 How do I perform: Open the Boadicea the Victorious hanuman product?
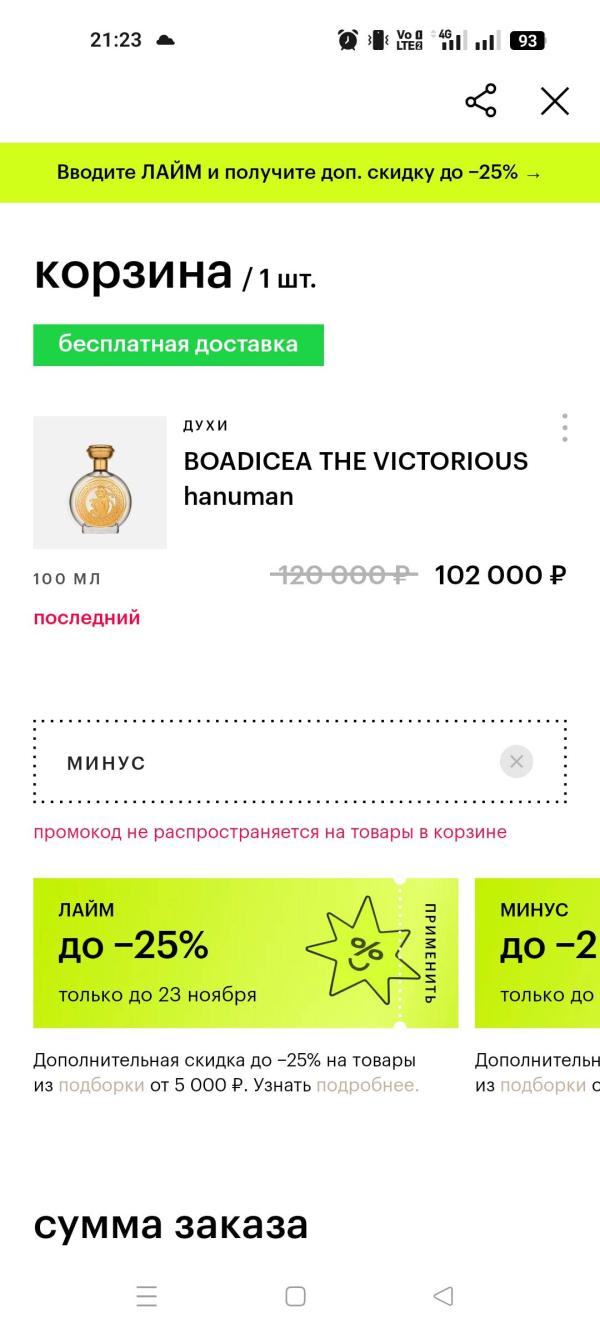pos(355,478)
